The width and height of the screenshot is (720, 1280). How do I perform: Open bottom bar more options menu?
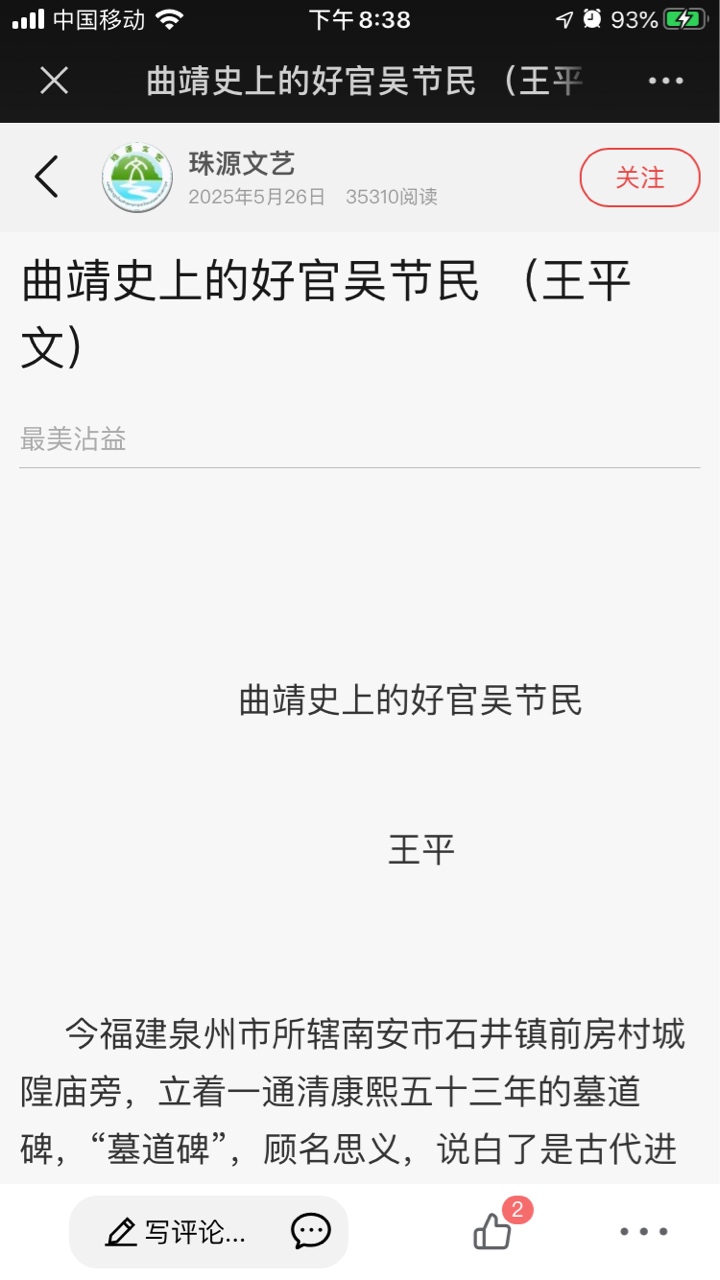(643, 1232)
